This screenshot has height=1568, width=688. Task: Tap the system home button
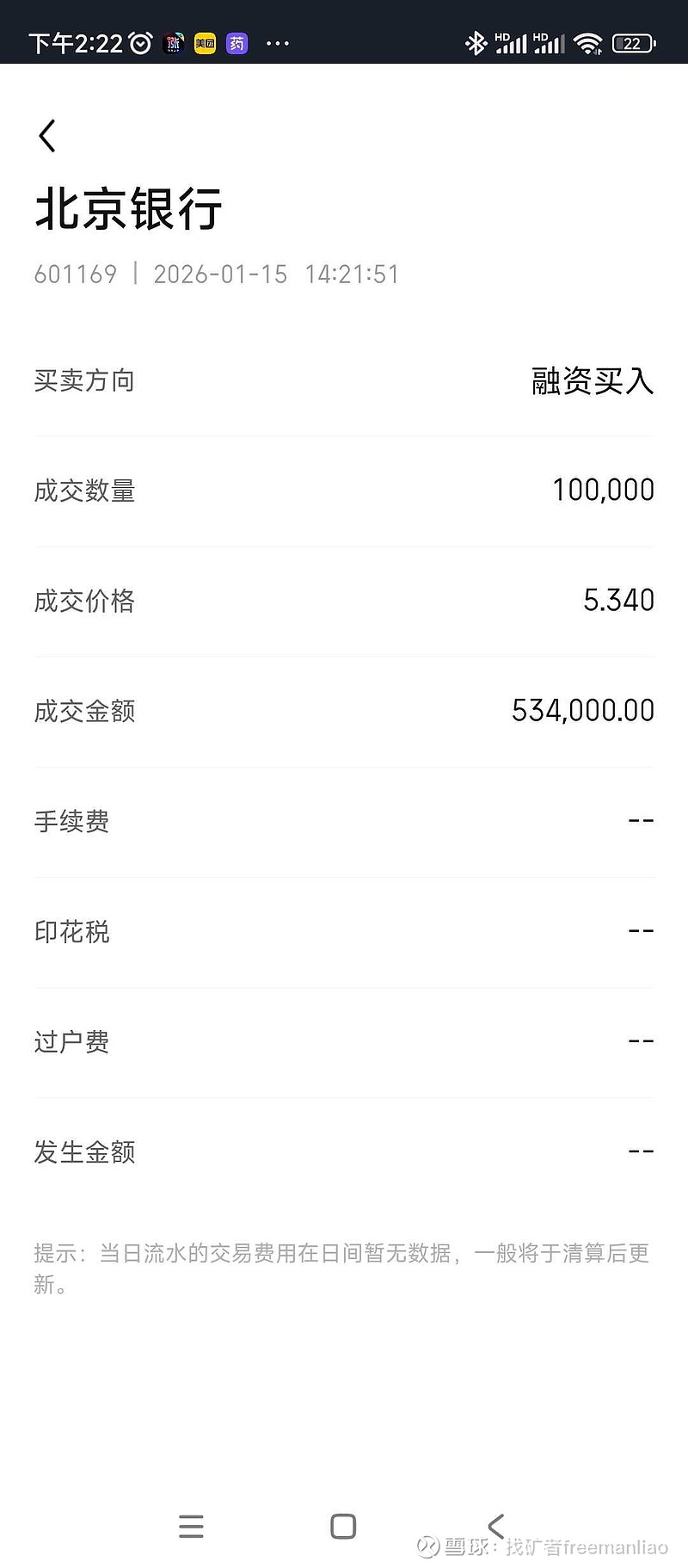(343, 1526)
